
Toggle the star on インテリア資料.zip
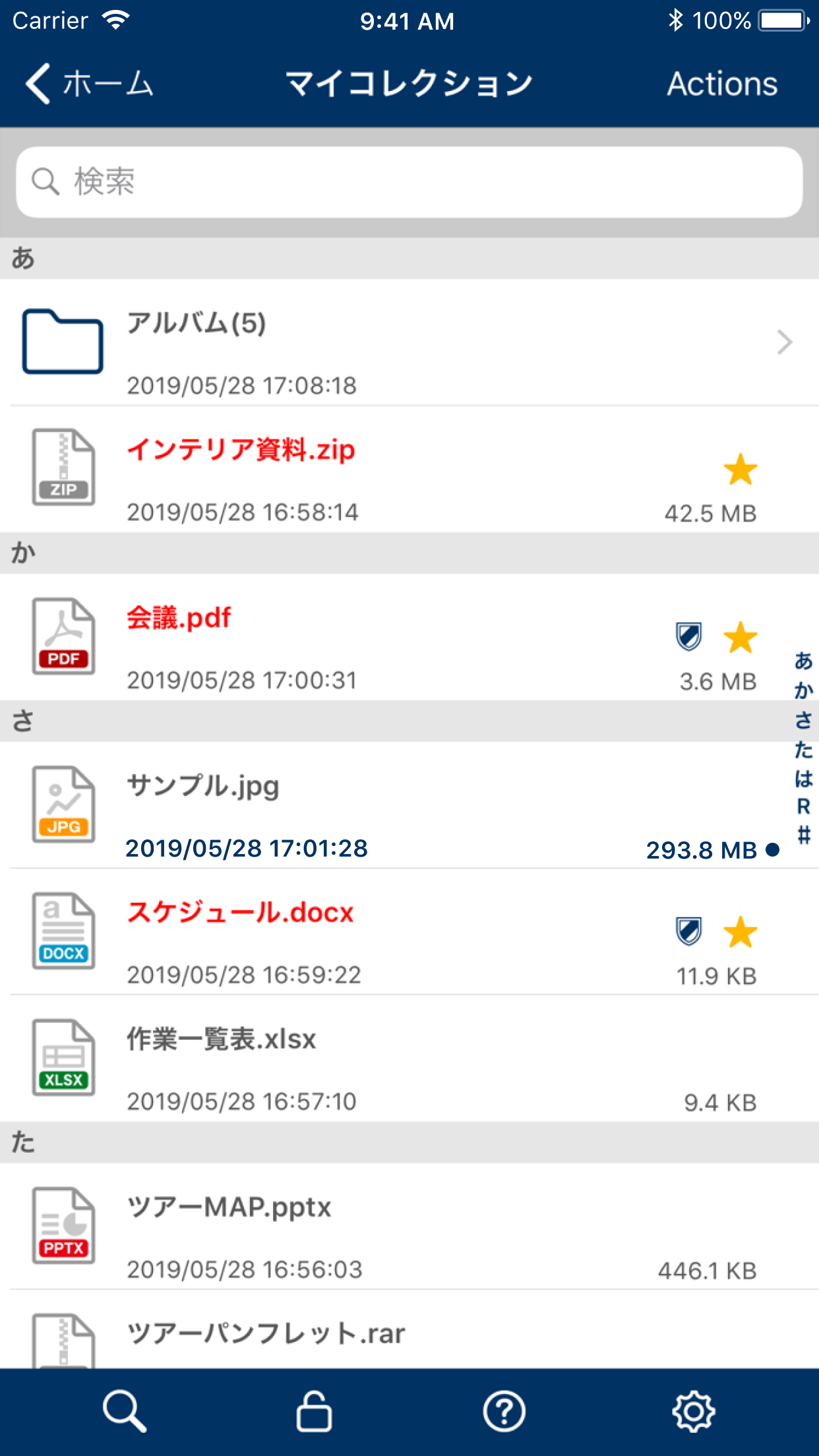click(741, 470)
